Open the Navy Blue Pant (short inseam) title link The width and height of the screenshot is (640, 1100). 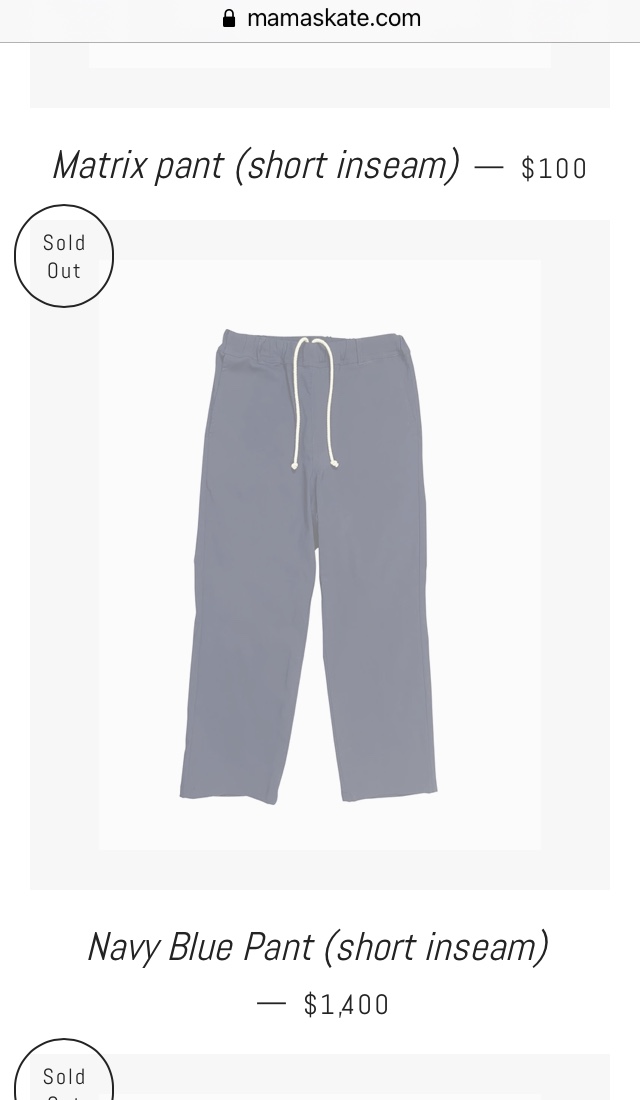[x=317, y=947]
